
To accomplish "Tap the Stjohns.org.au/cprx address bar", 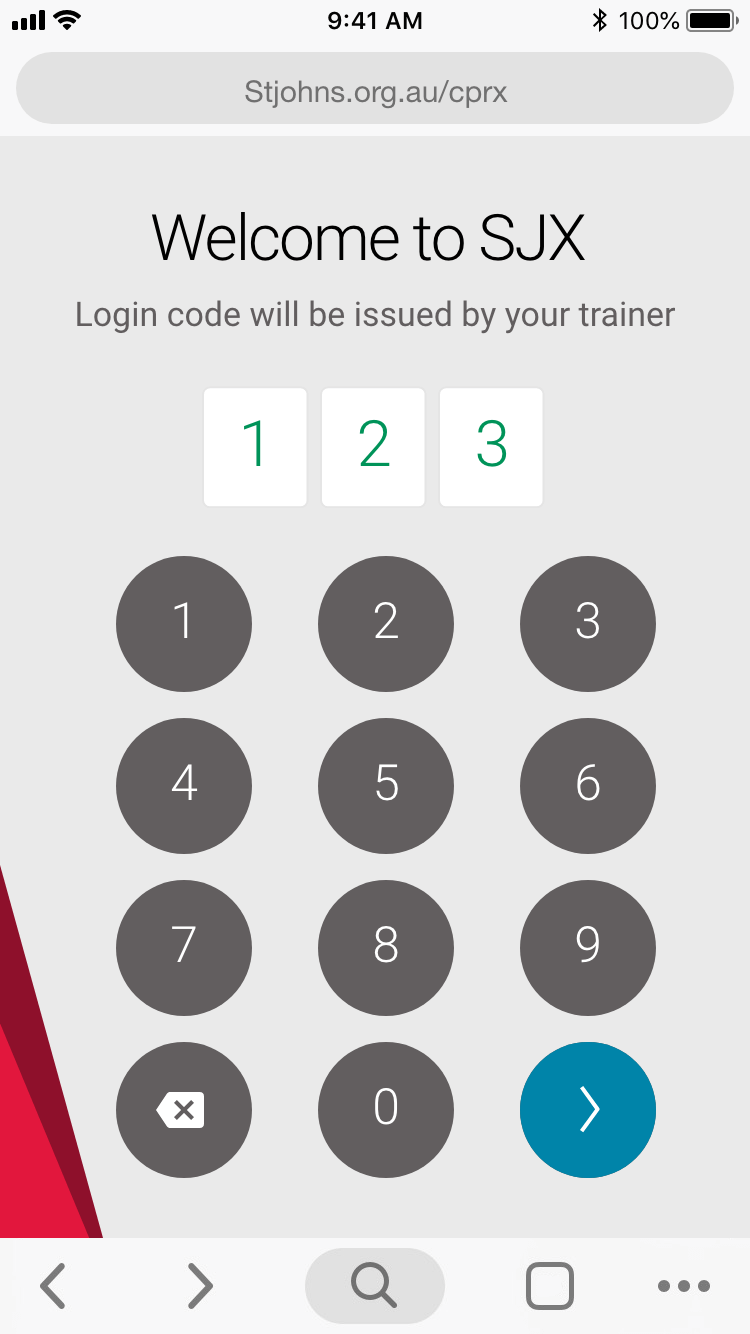I will point(375,93).
